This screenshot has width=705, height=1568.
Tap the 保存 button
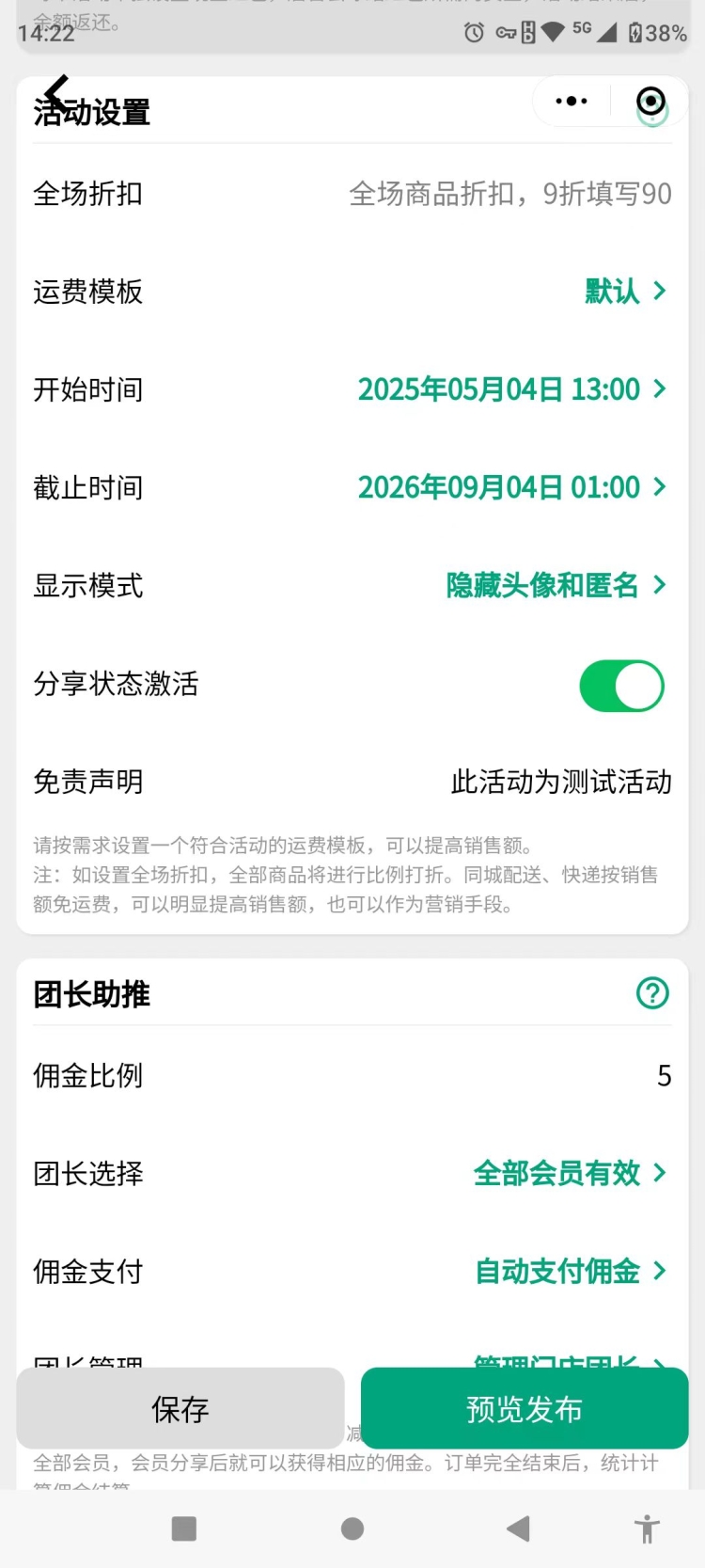pyautogui.click(x=180, y=1408)
